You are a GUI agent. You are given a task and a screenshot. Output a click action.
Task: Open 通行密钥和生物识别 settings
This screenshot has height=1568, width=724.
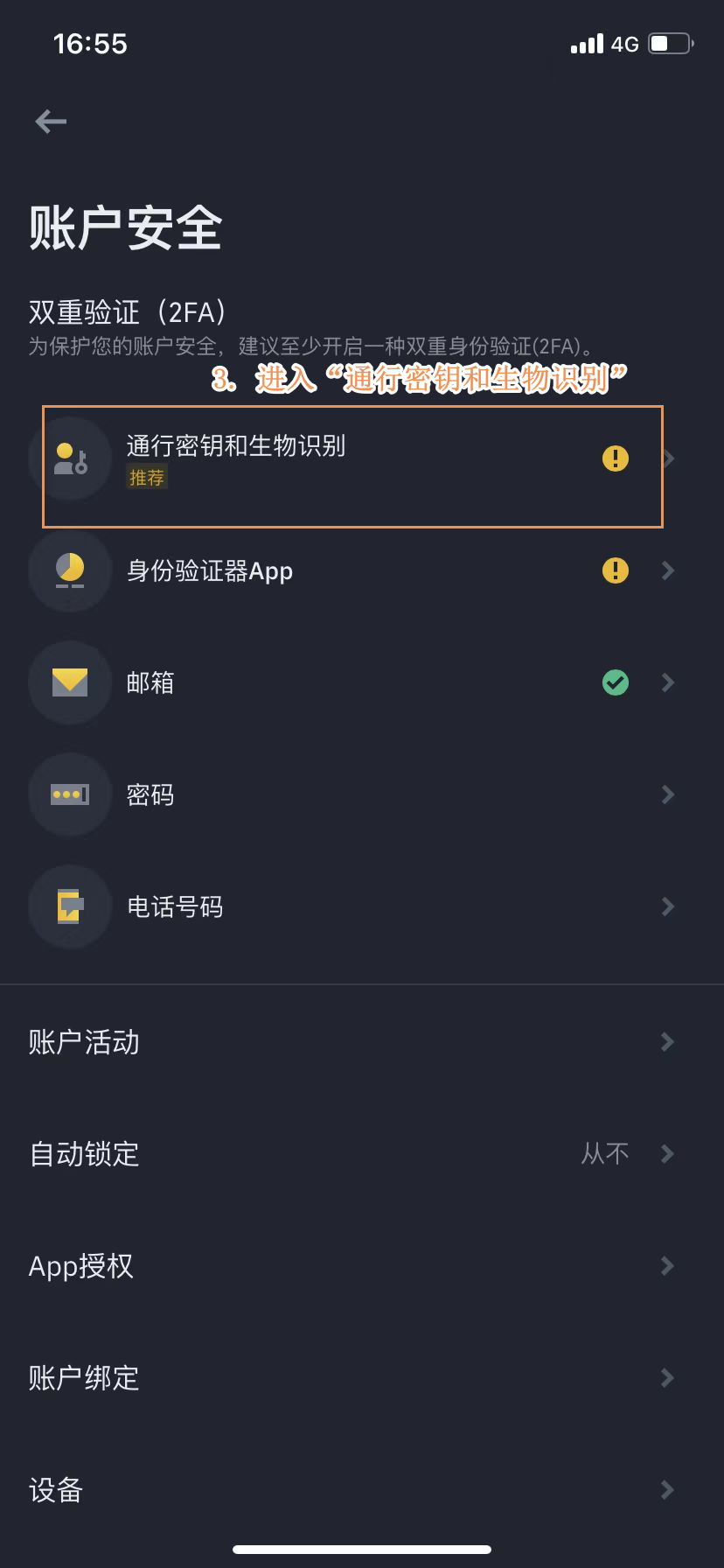pyautogui.click(x=362, y=458)
